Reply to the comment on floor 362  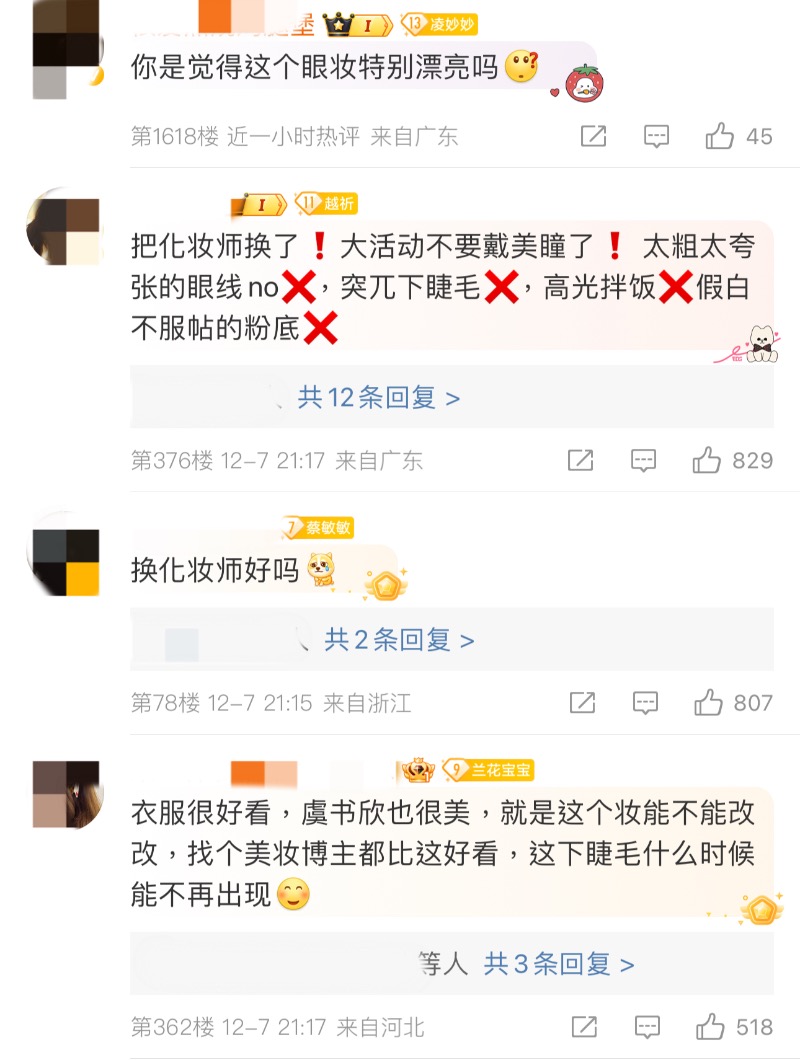(648, 1026)
